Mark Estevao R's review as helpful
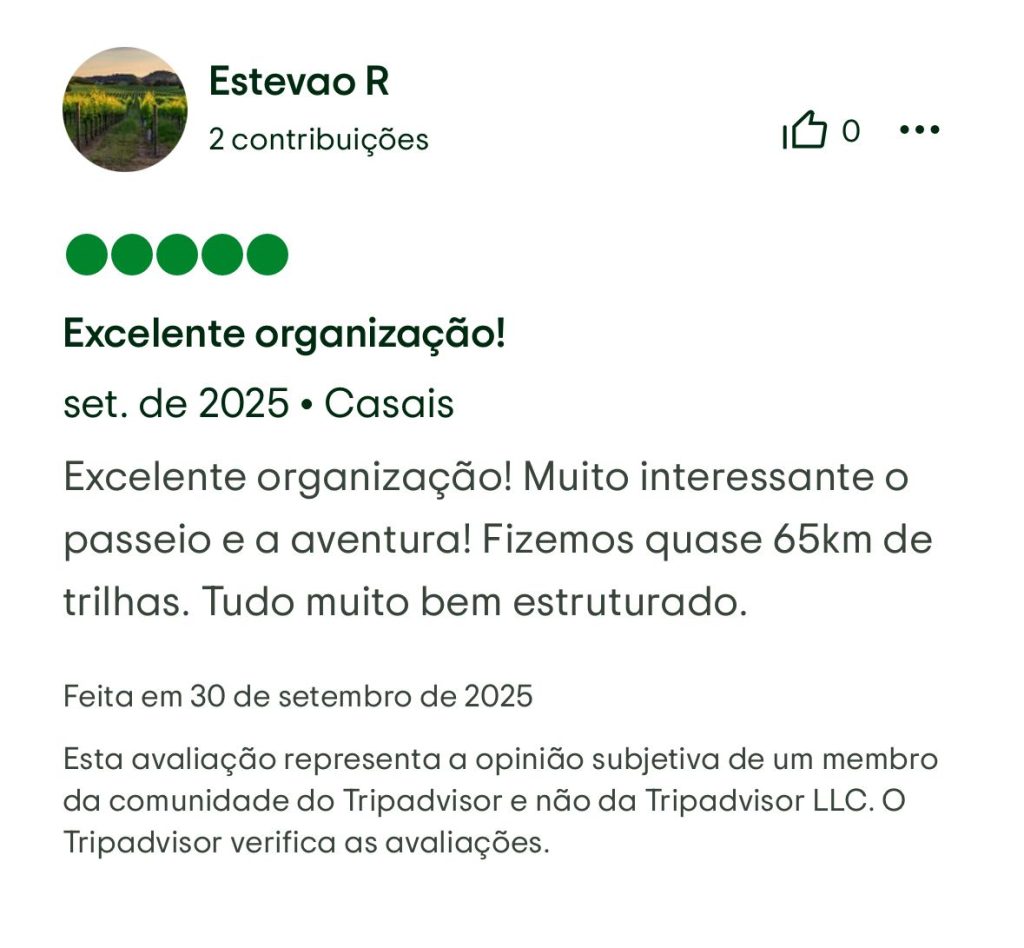The width and height of the screenshot is (1024, 948). coord(806,131)
